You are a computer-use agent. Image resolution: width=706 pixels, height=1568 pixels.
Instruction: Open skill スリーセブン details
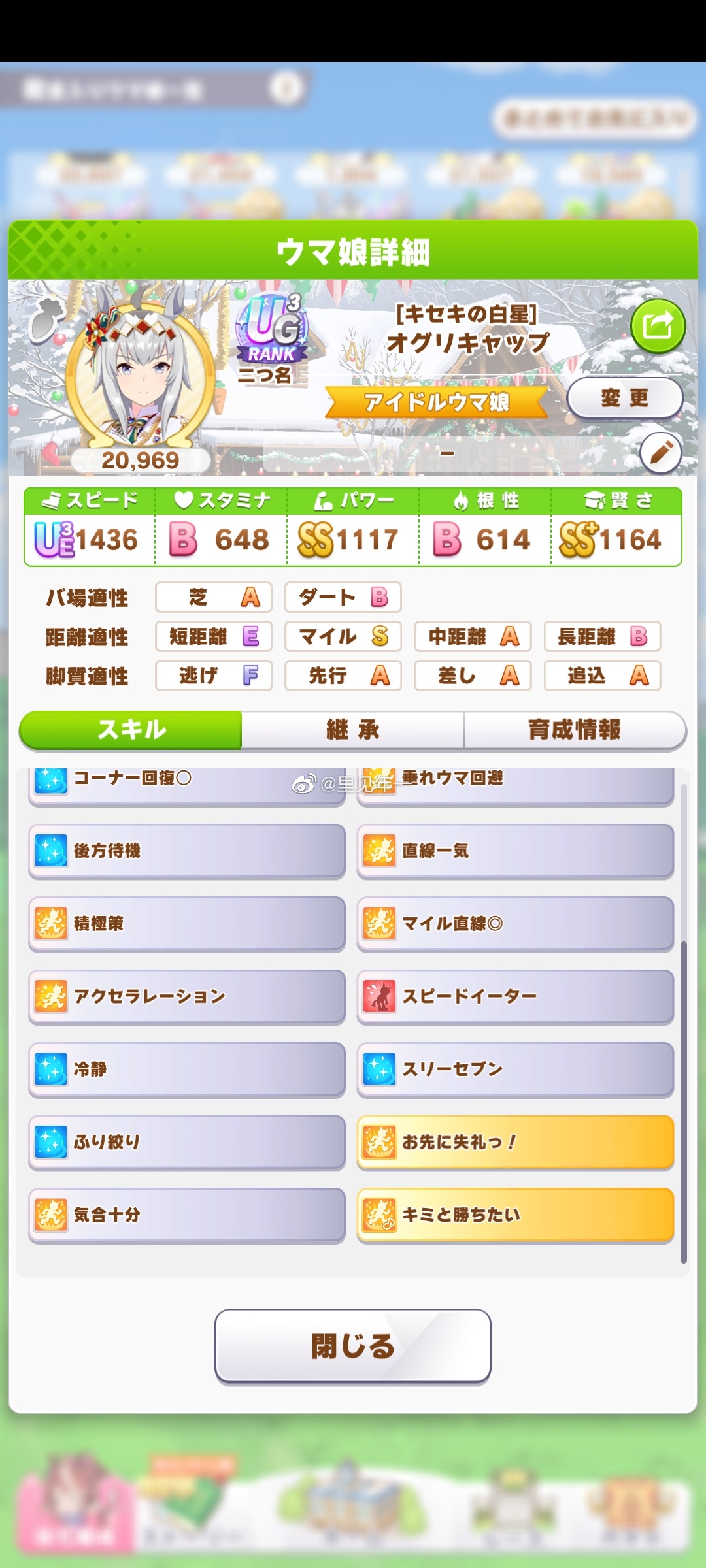coord(515,1070)
